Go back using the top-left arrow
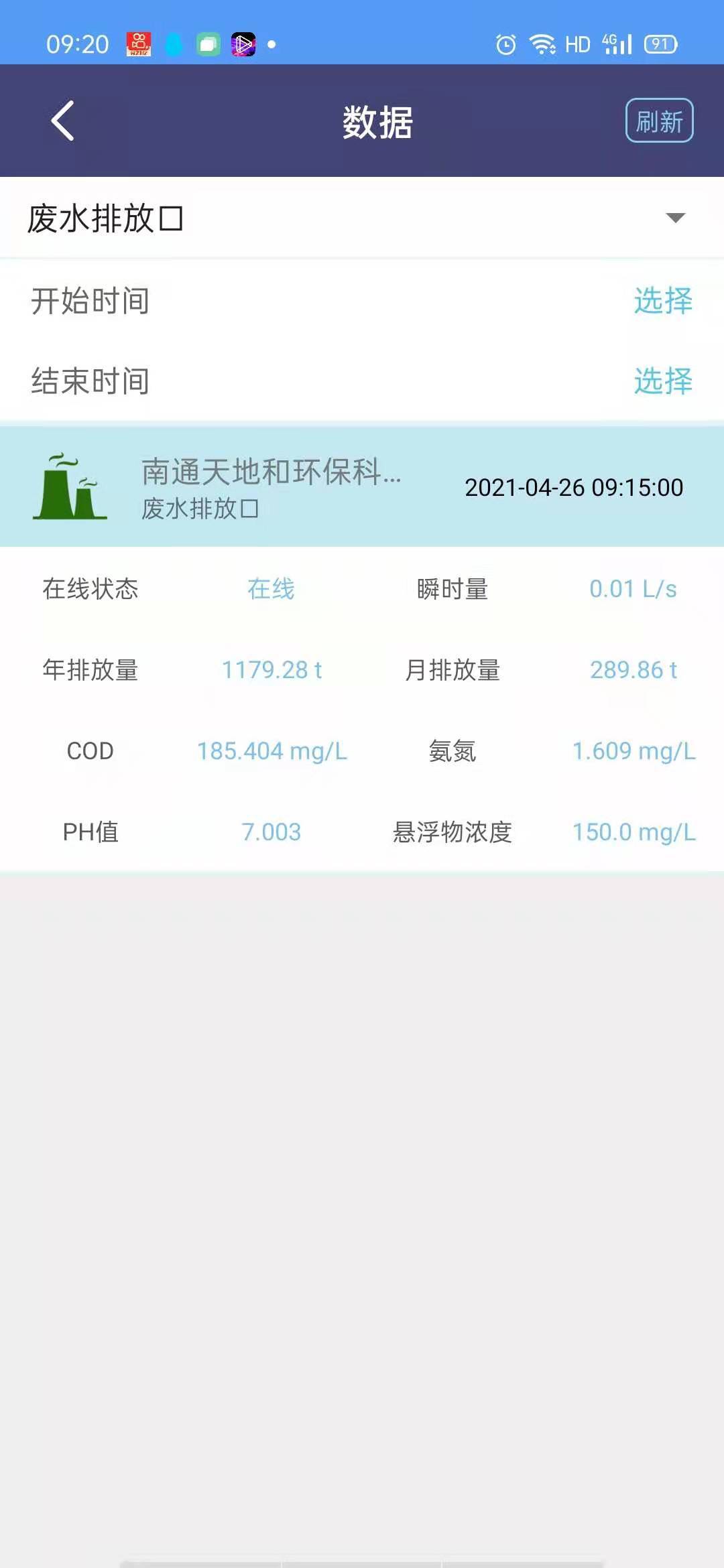 62,121
